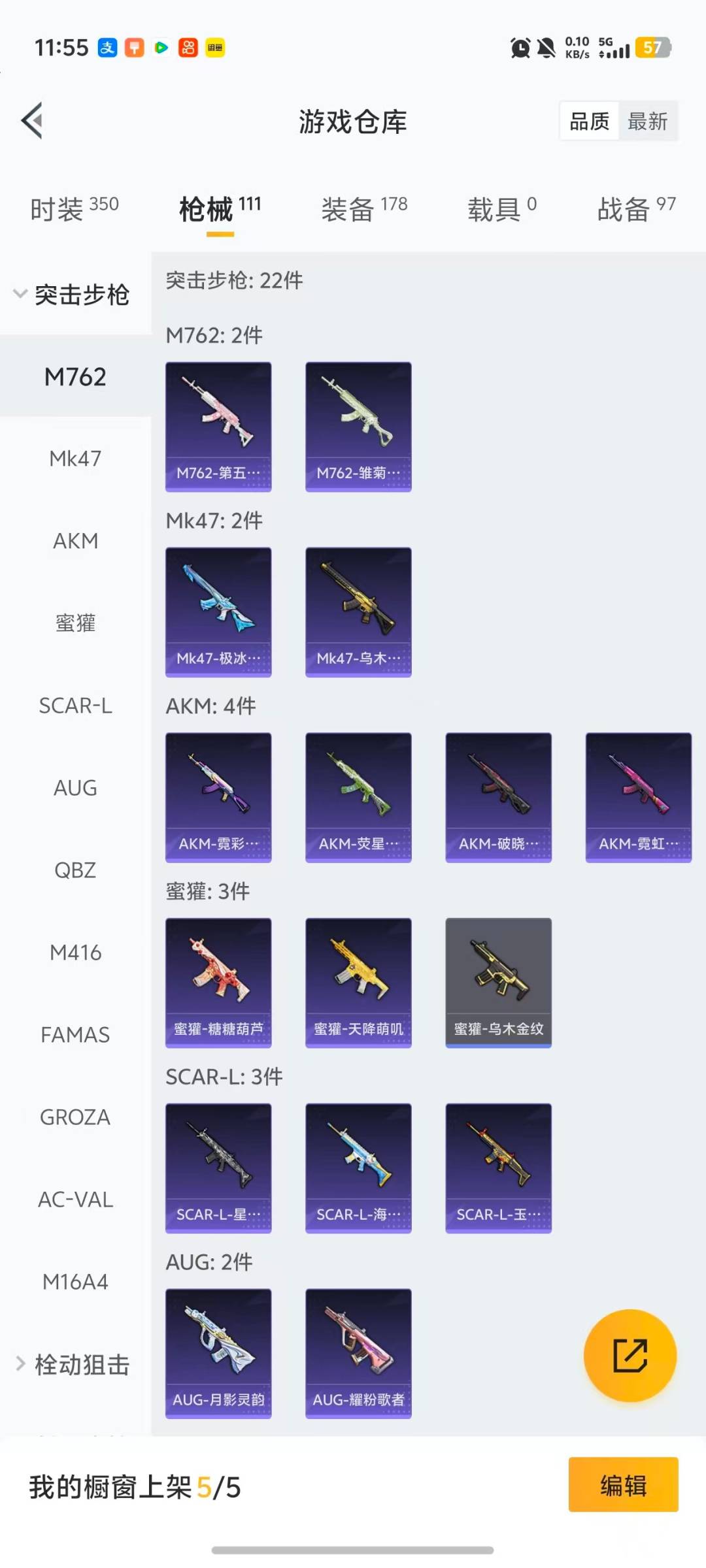Screen dimensions: 706x1568
Task: Open the 蜜獾-乌木金纹 item
Action: pyautogui.click(x=498, y=983)
